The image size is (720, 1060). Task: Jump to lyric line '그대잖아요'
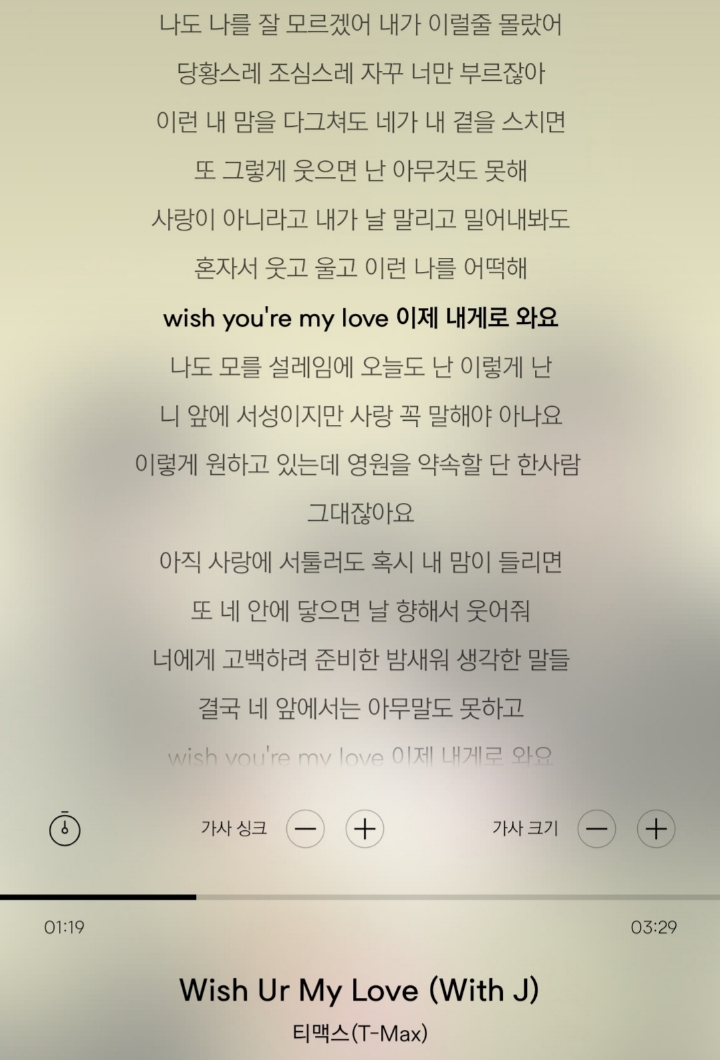pos(360,513)
